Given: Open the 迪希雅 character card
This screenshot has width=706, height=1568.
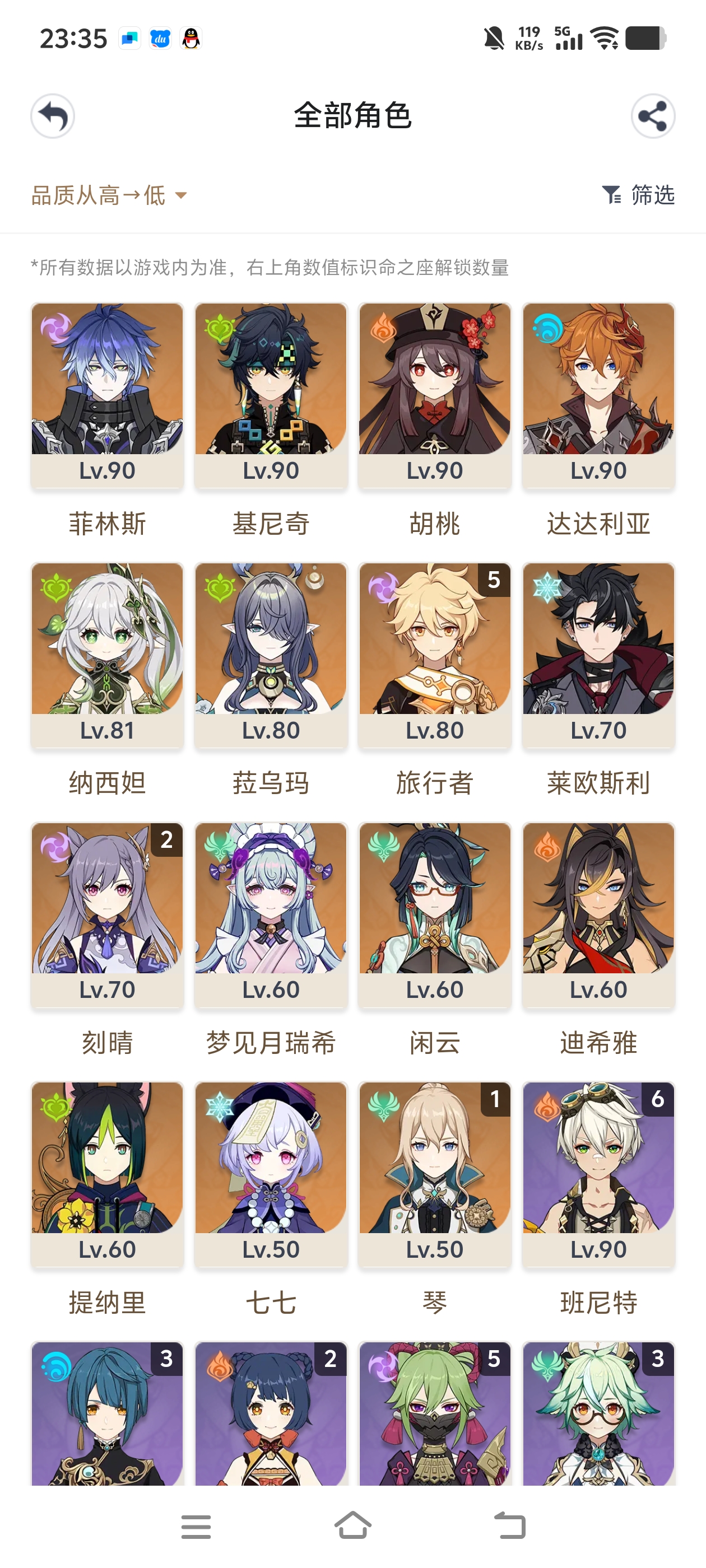Looking at the screenshot, I should 598,915.
